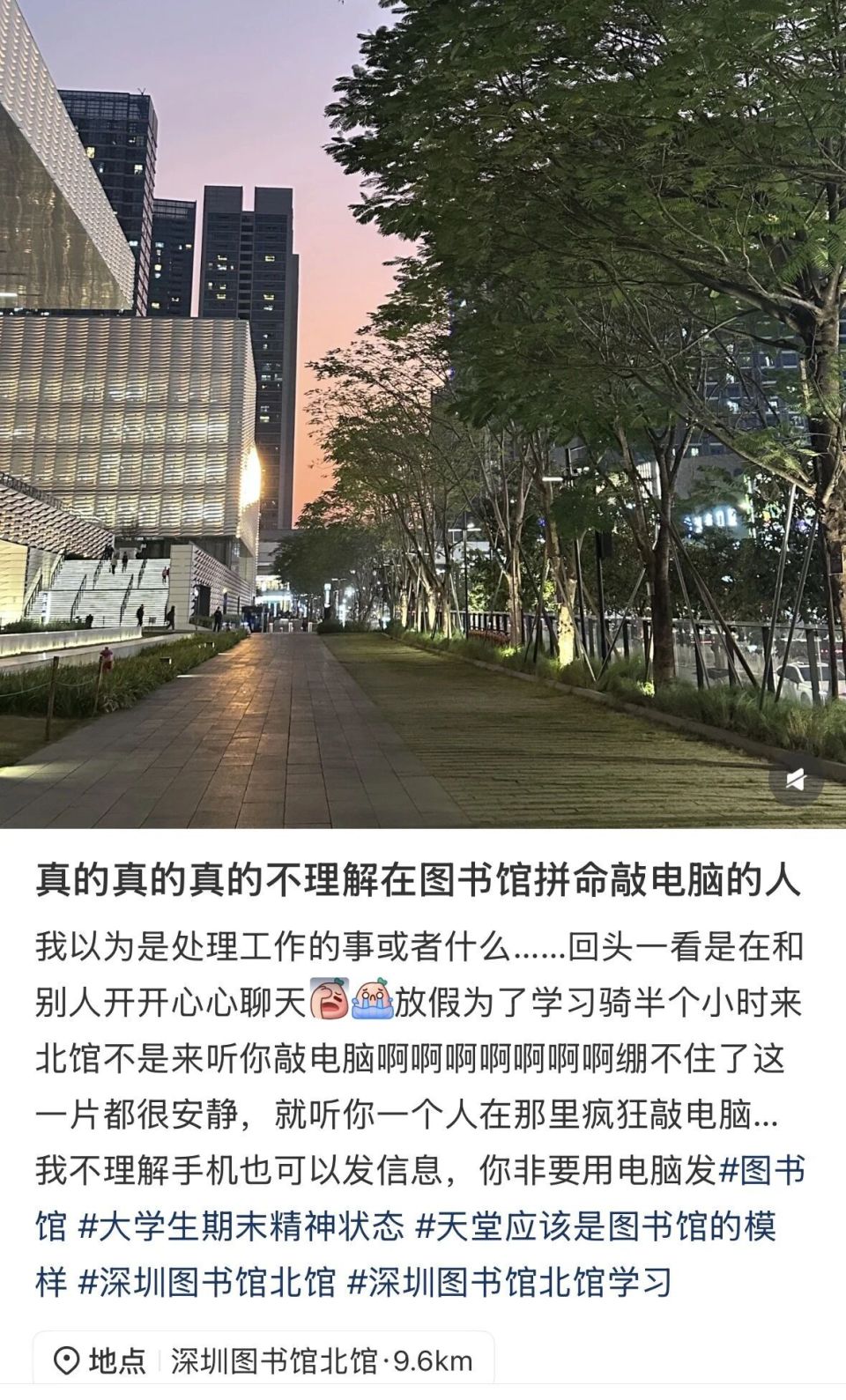Open location chip 深圳图书馆北馆
Viewport: 846px width, 1400px height.
264,1361
